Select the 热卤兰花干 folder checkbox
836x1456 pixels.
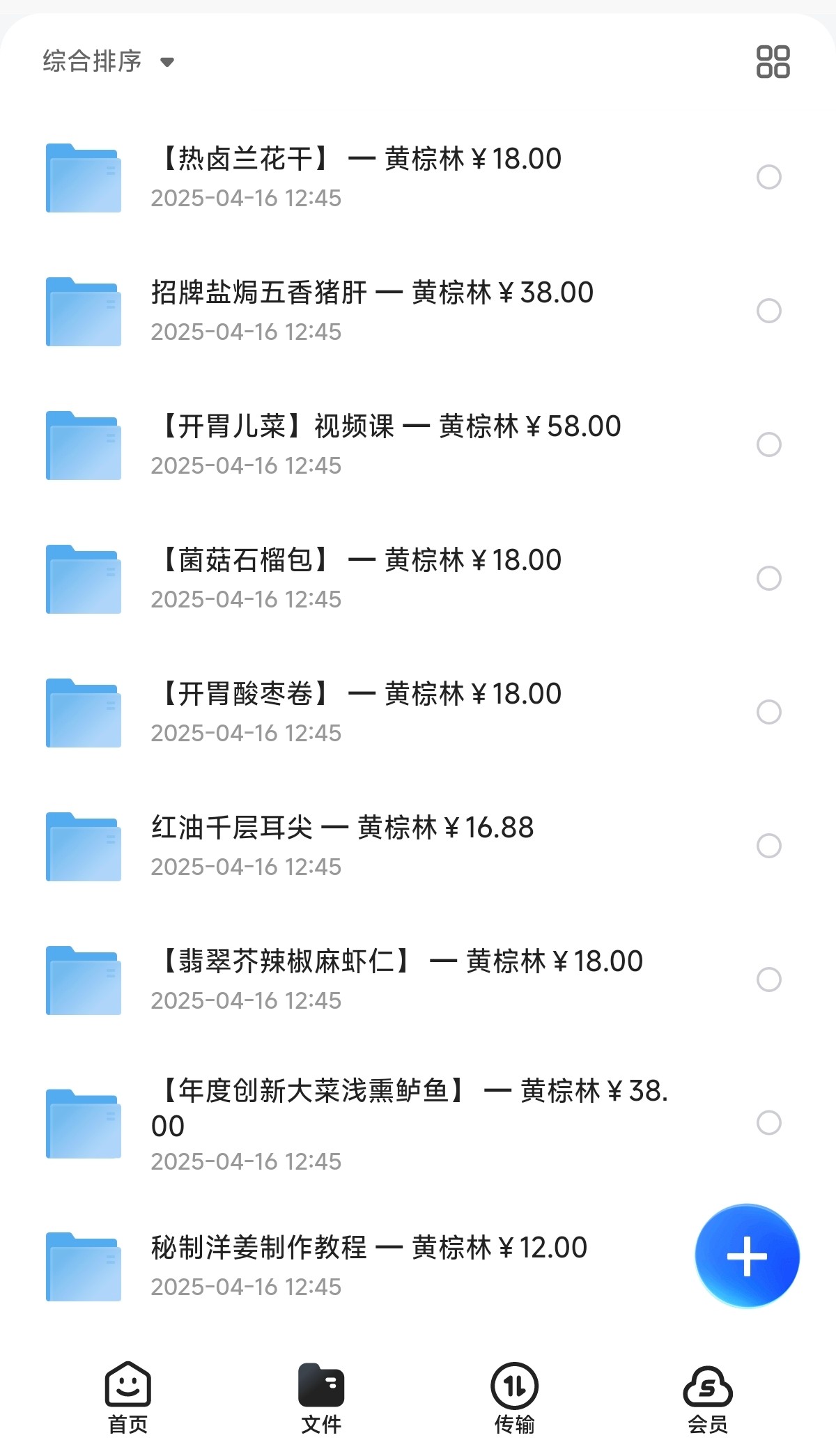point(768,177)
